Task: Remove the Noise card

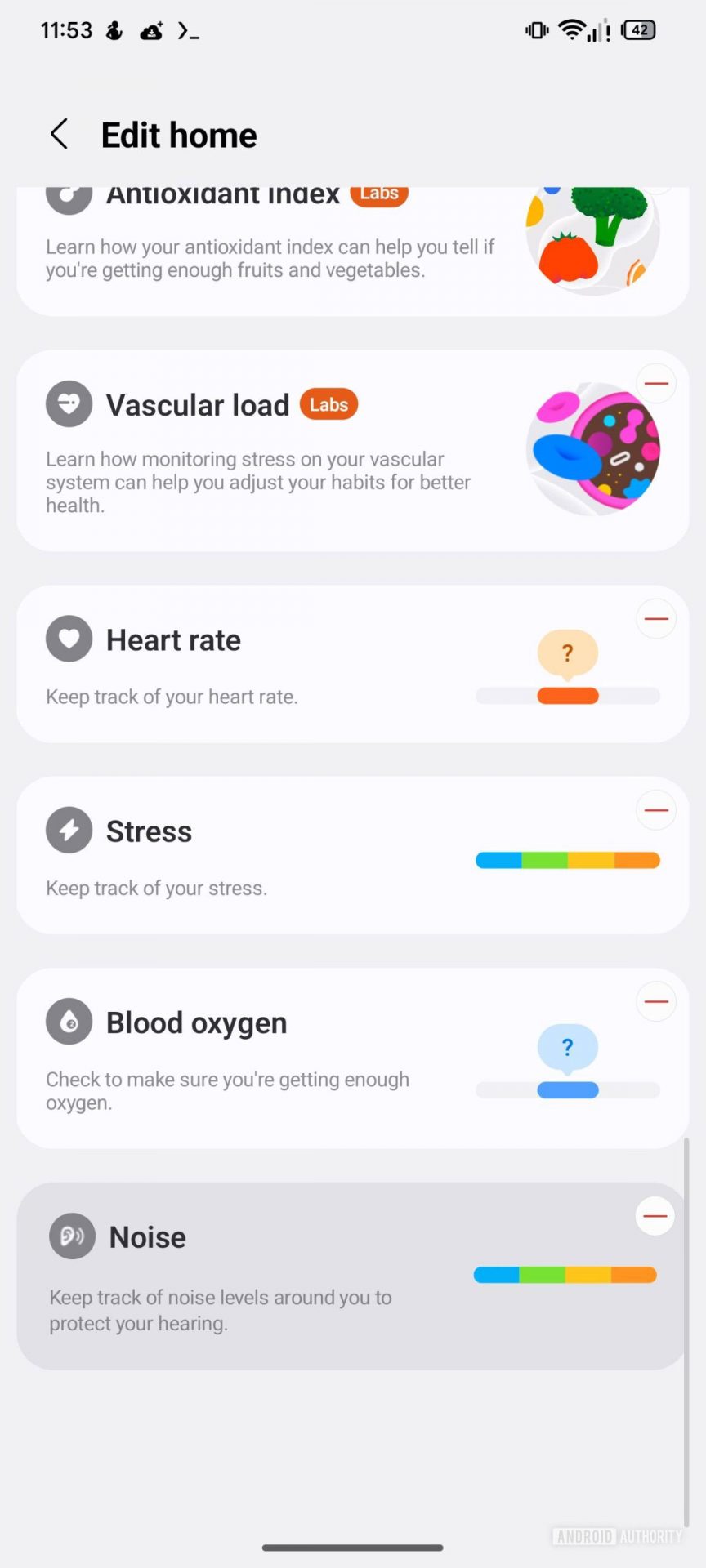Action: (x=655, y=1216)
